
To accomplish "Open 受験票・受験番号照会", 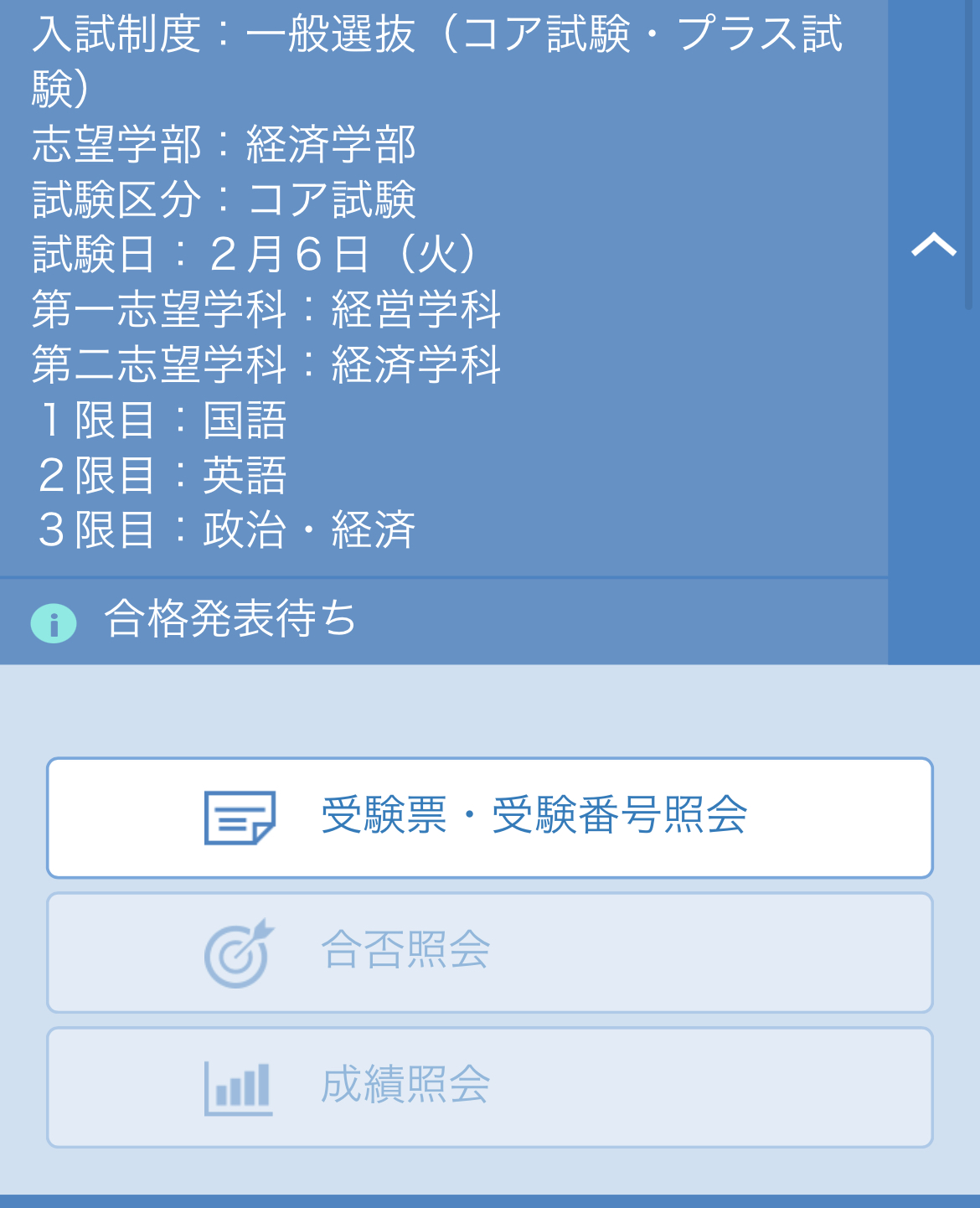I will [x=490, y=818].
